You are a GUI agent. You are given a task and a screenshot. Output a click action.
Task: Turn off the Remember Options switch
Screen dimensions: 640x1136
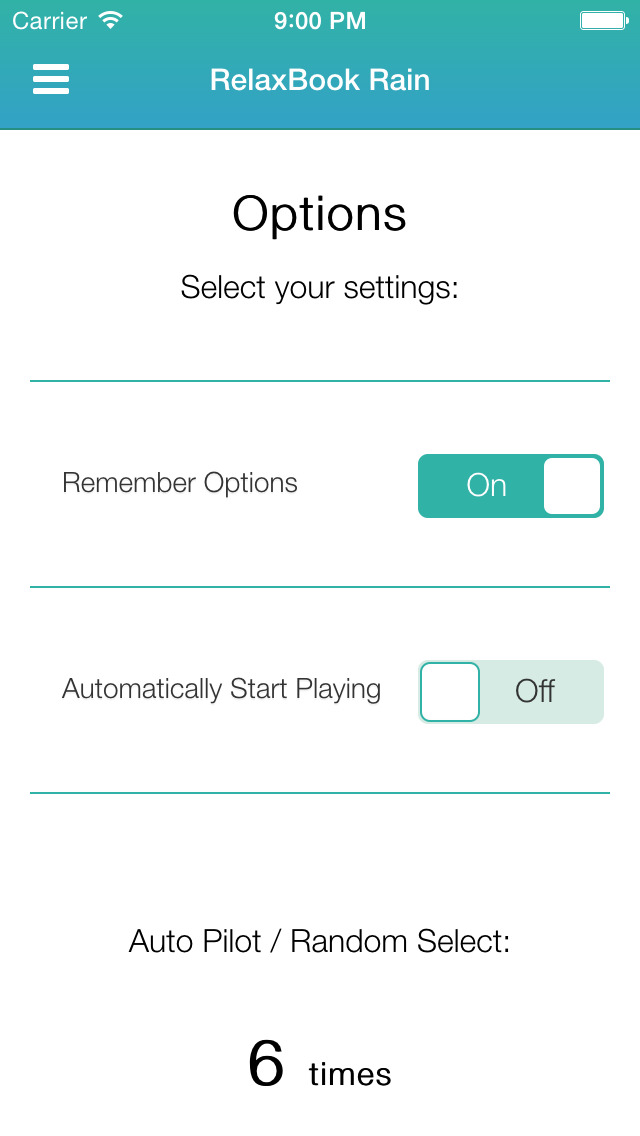tap(510, 486)
